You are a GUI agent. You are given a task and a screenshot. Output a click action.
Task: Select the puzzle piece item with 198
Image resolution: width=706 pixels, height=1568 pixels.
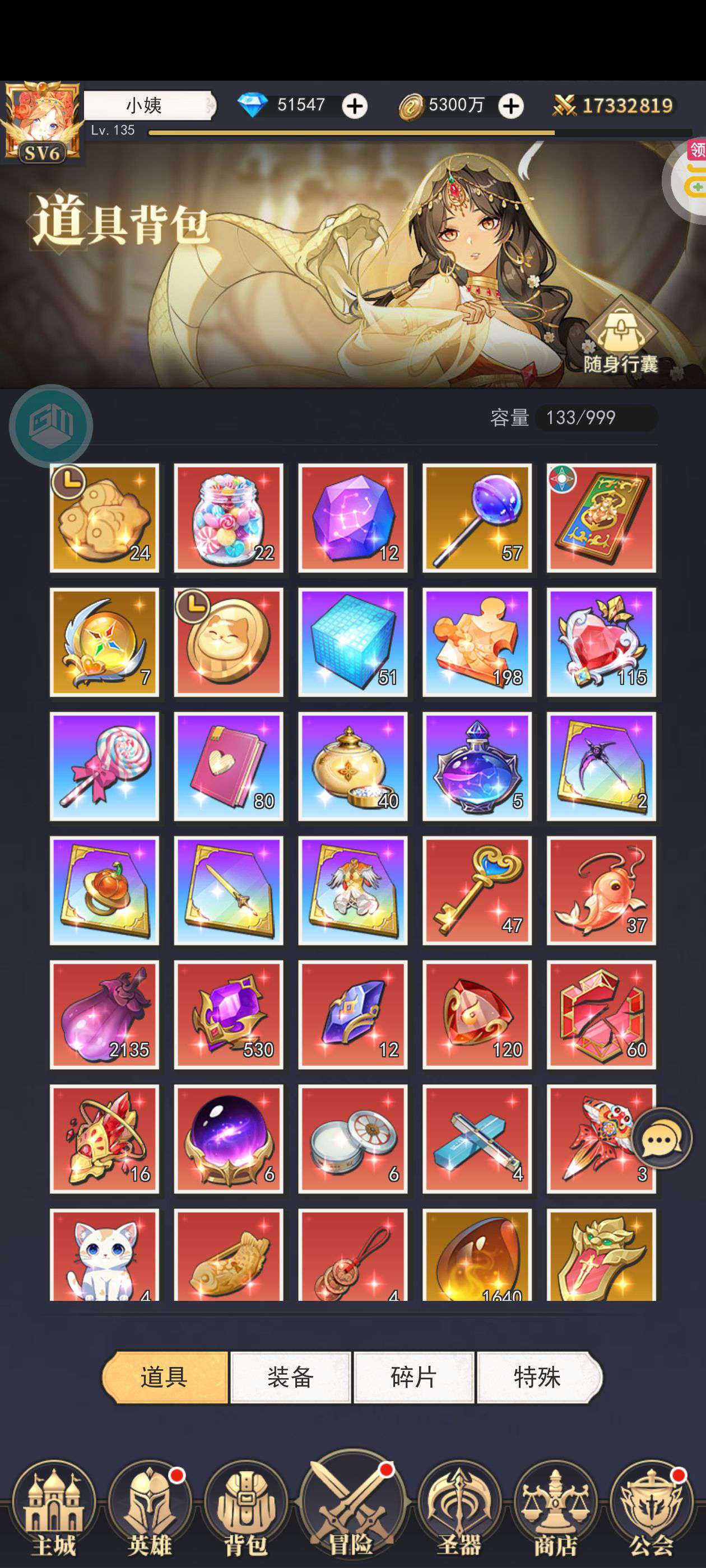[x=477, y=642]
